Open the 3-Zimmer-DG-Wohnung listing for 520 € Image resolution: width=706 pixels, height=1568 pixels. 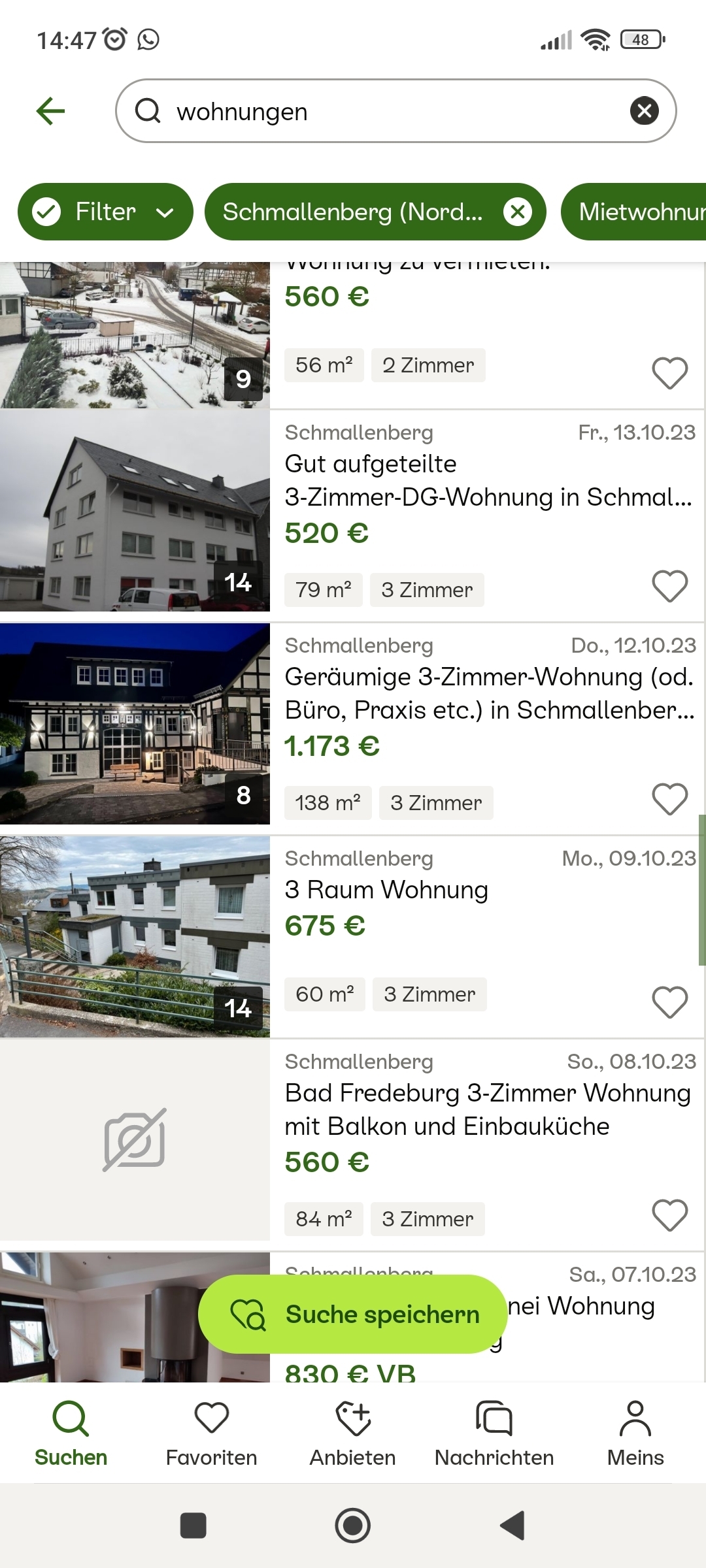coord(488,497)
